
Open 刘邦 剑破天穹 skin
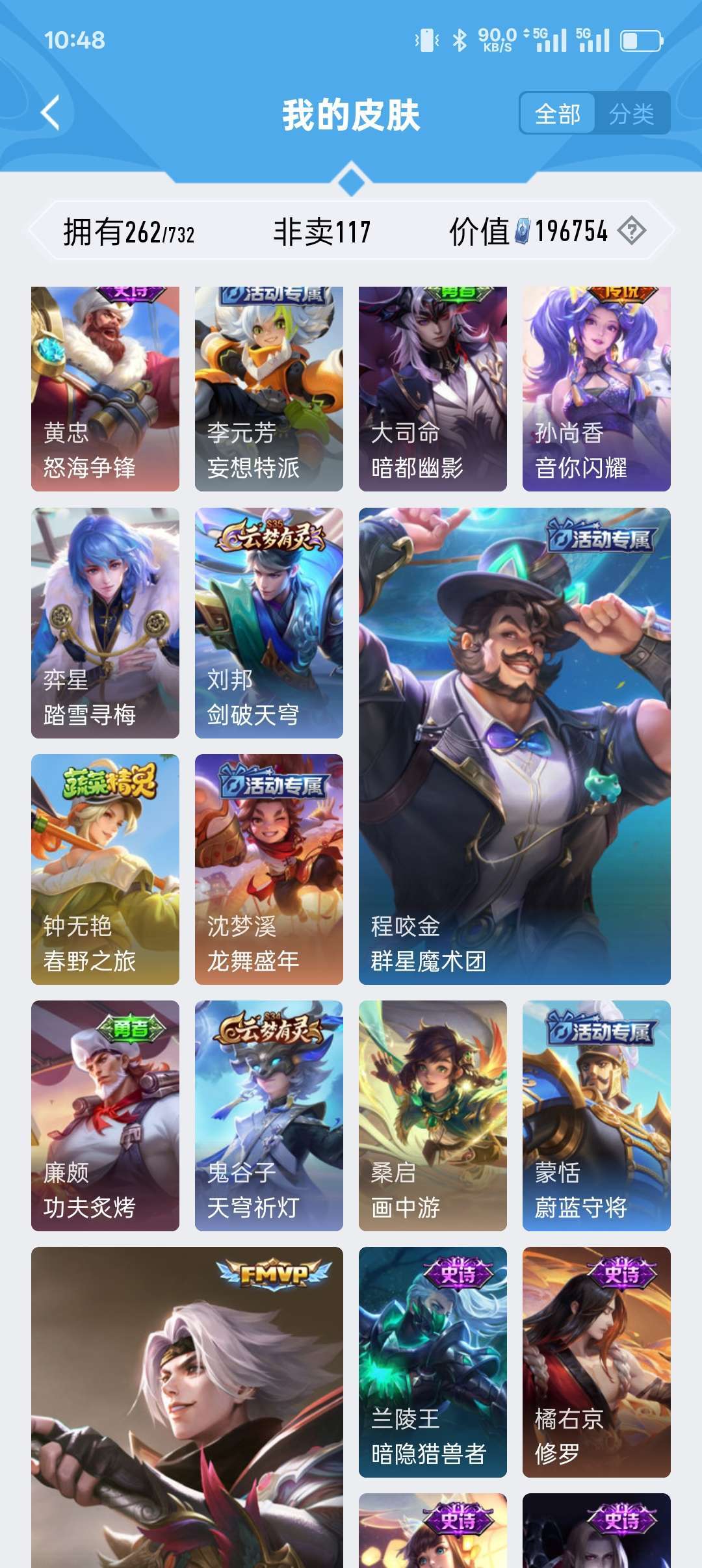pyautogui.click(x=269, y=623)
